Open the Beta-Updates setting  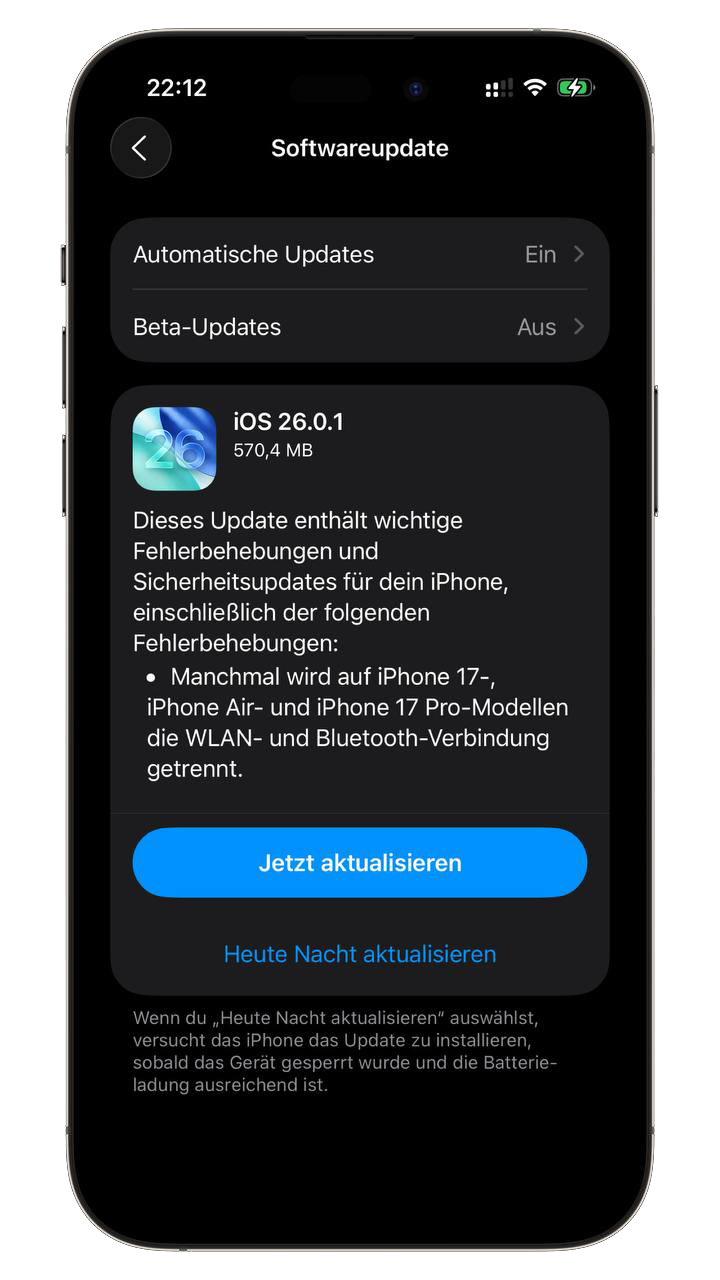(360, 326)
